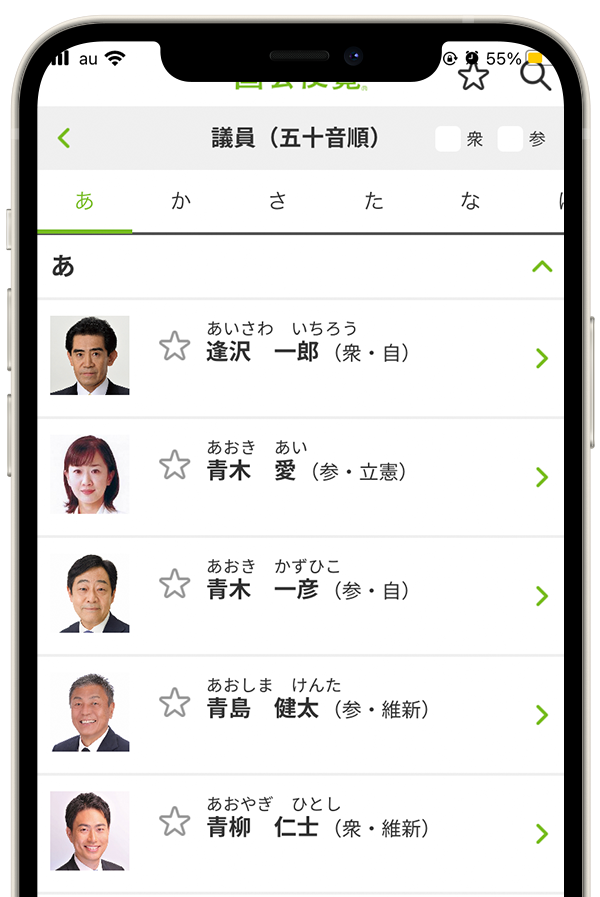Open 逢沢 一郎's profile row
Viewport: 600px width, 897px height.
click(x=350, y=357)
